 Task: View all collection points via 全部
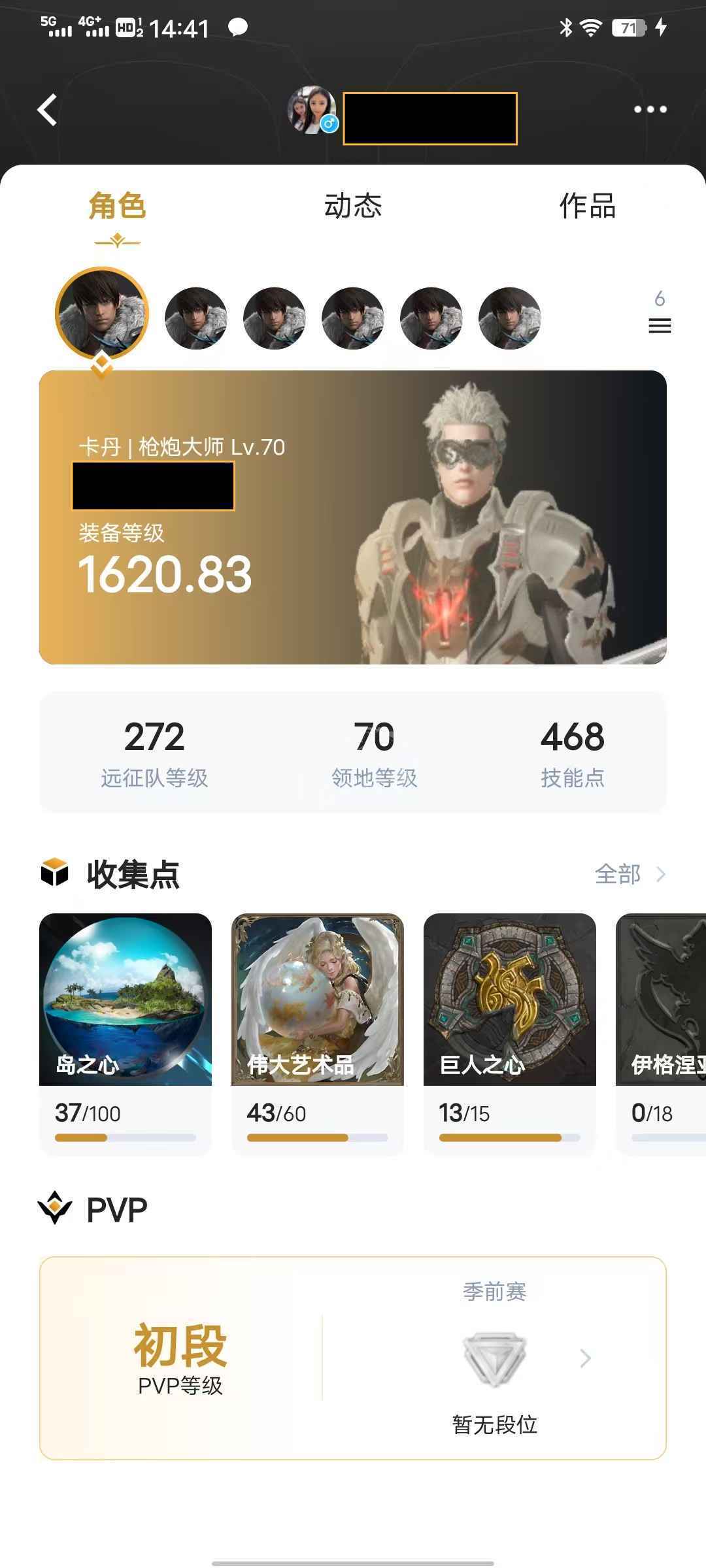[629, 874]
